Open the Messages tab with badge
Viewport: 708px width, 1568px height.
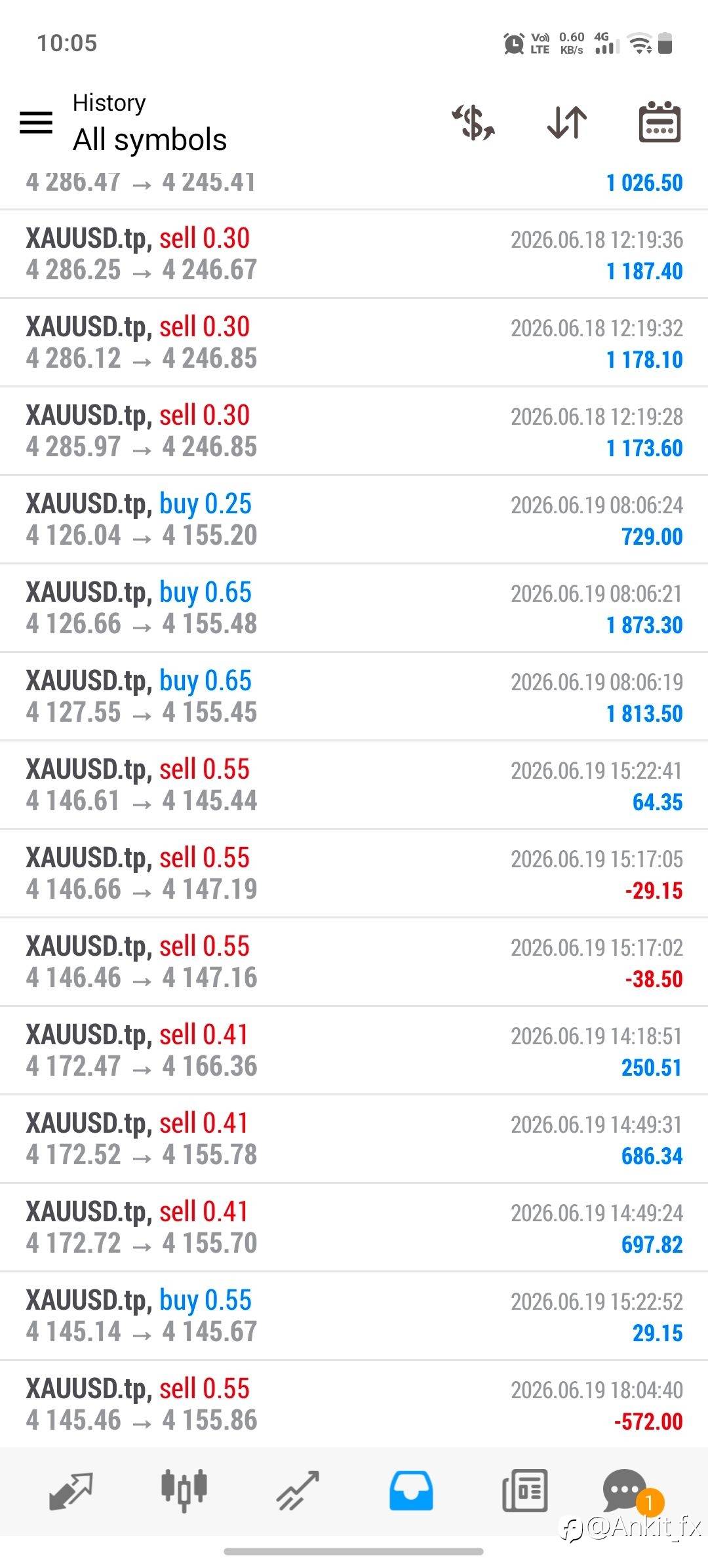(x=629, y=1491)
